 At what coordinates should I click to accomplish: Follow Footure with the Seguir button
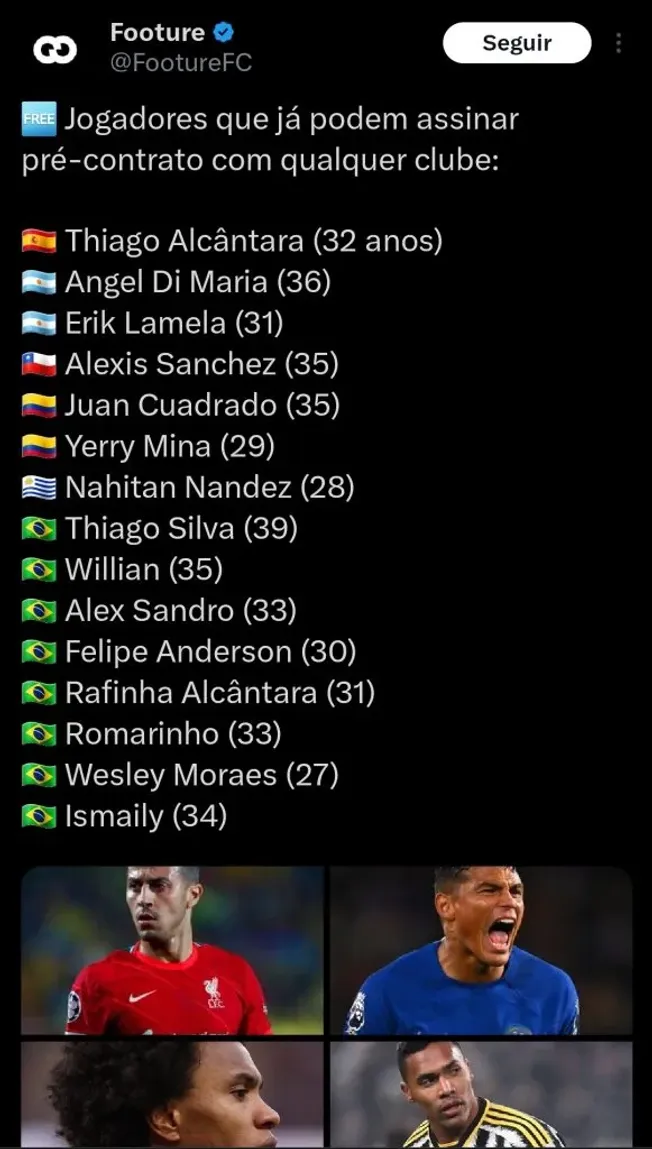coord(516,43)
